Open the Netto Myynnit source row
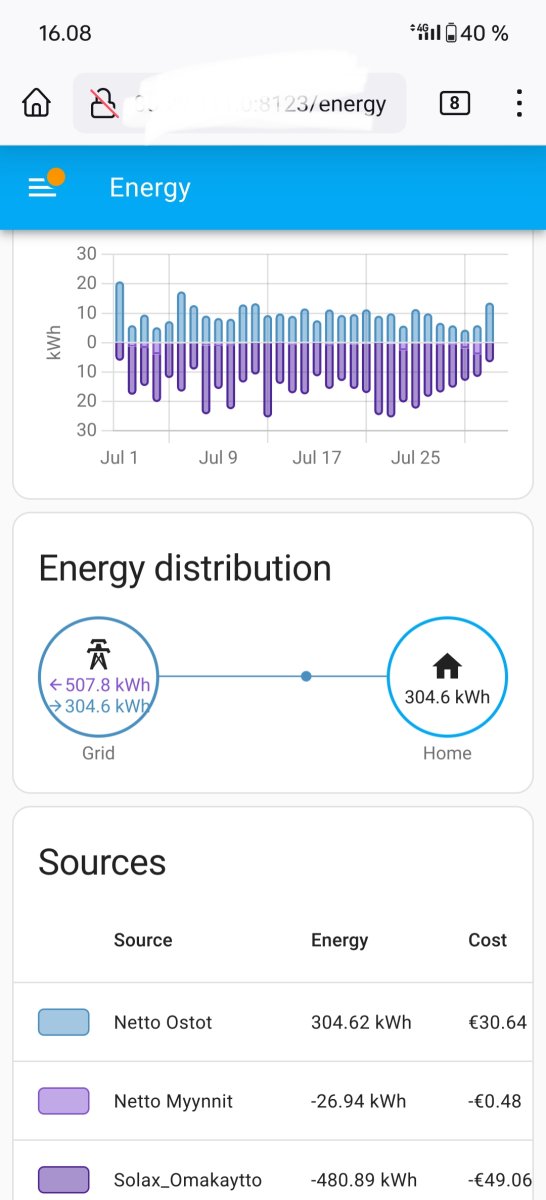546x1200 pixels. tap(273, 1101)
